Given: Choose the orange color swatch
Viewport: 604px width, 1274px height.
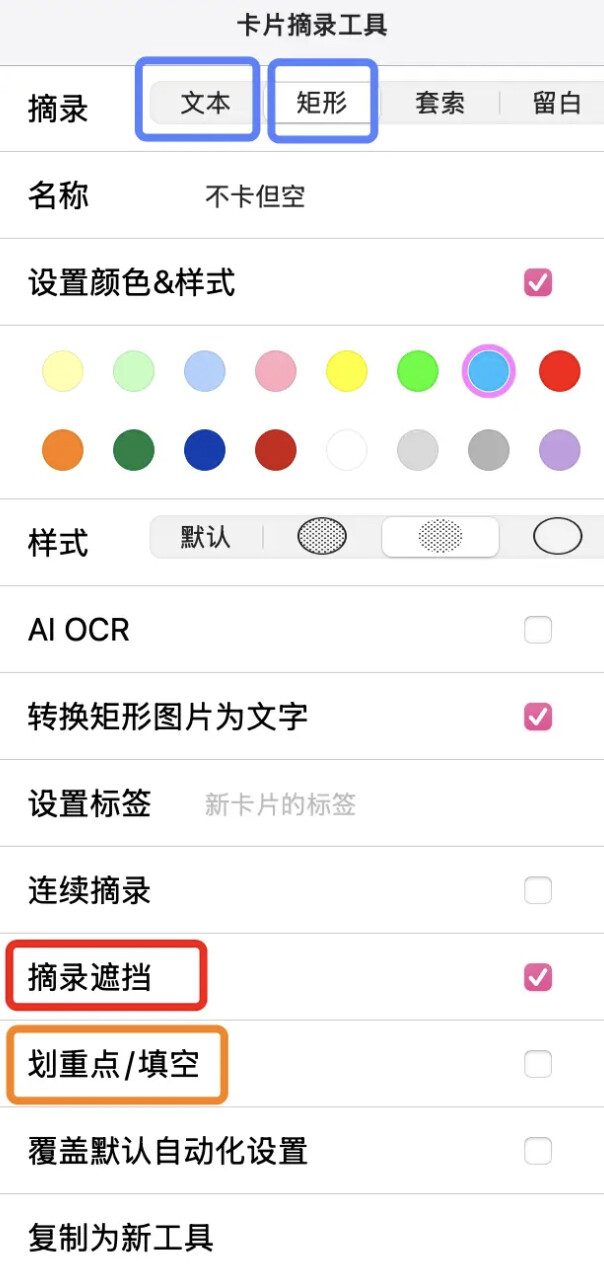Looking at the screenshot, I should 63,450.
